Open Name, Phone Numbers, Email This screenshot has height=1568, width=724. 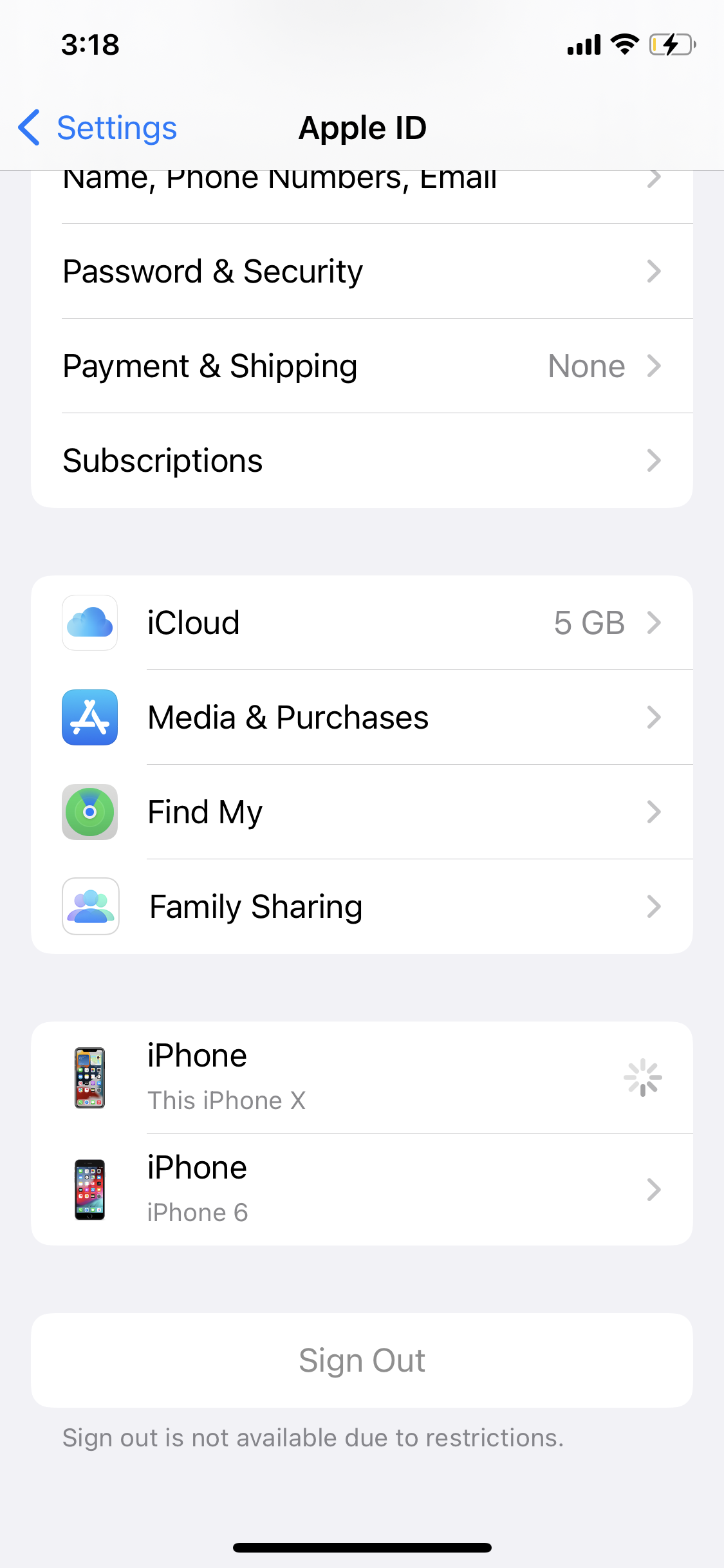click(362, 187)
